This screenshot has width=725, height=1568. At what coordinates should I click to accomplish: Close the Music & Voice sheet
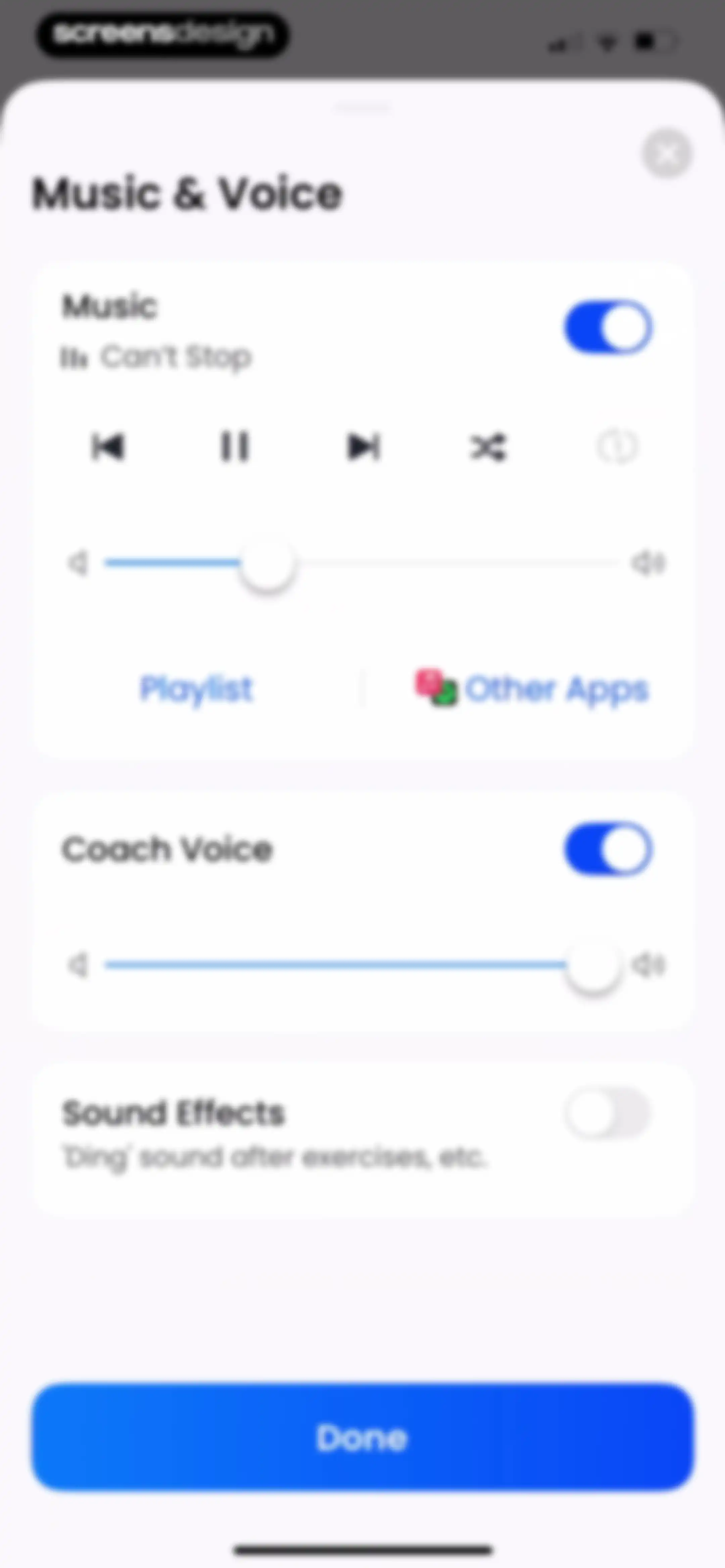(667, 154)
